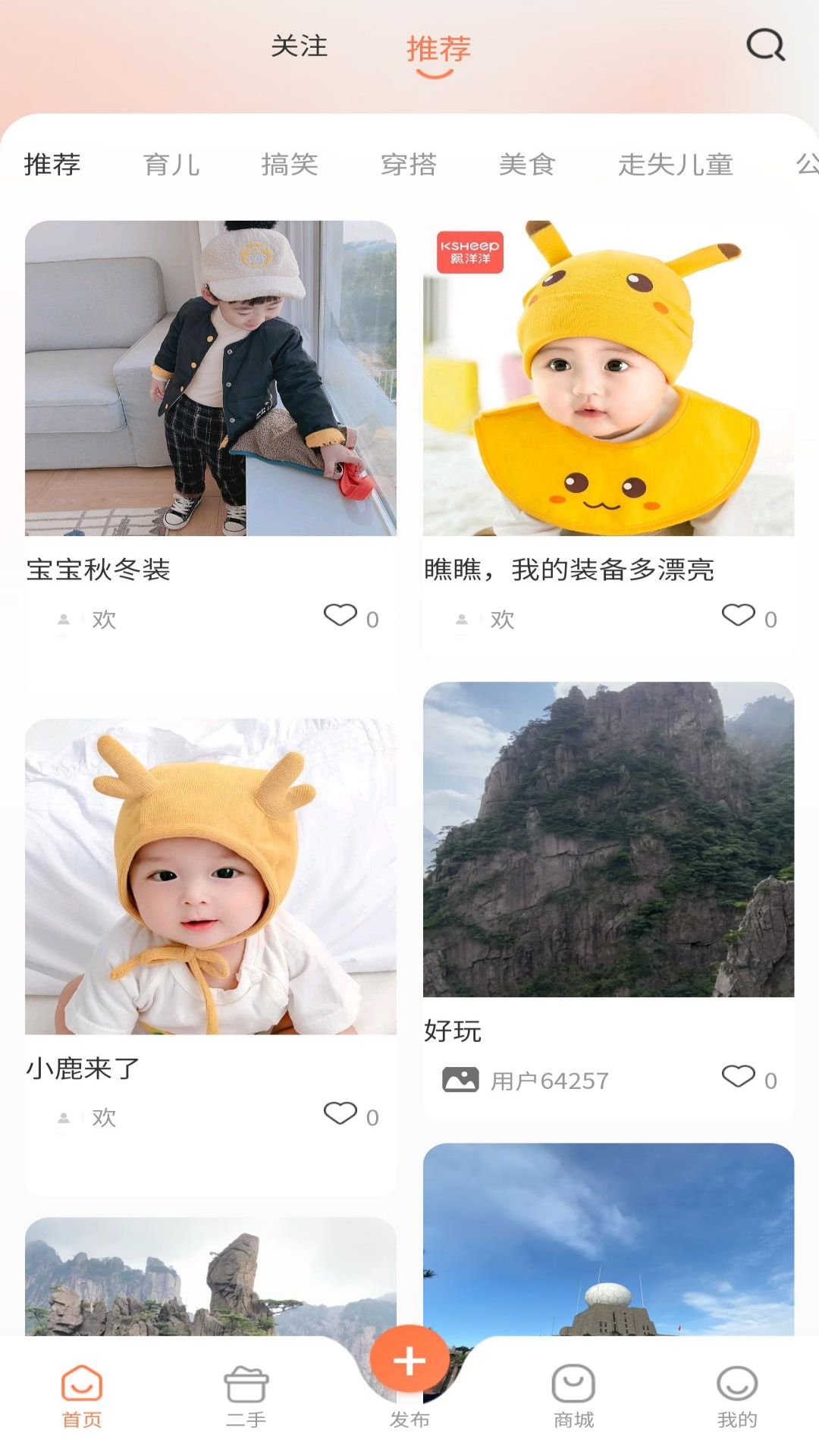Open the search icon

pos(765,45)
